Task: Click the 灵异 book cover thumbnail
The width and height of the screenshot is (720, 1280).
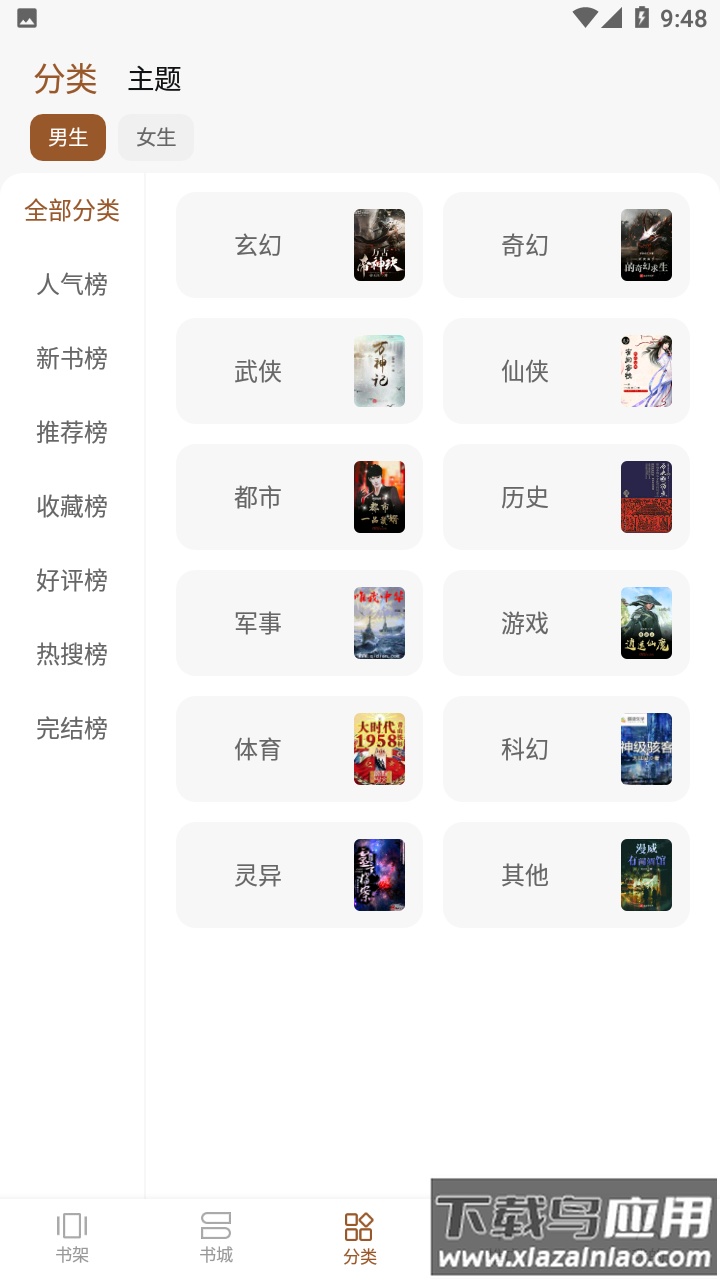Action: (x=381, y=875)
